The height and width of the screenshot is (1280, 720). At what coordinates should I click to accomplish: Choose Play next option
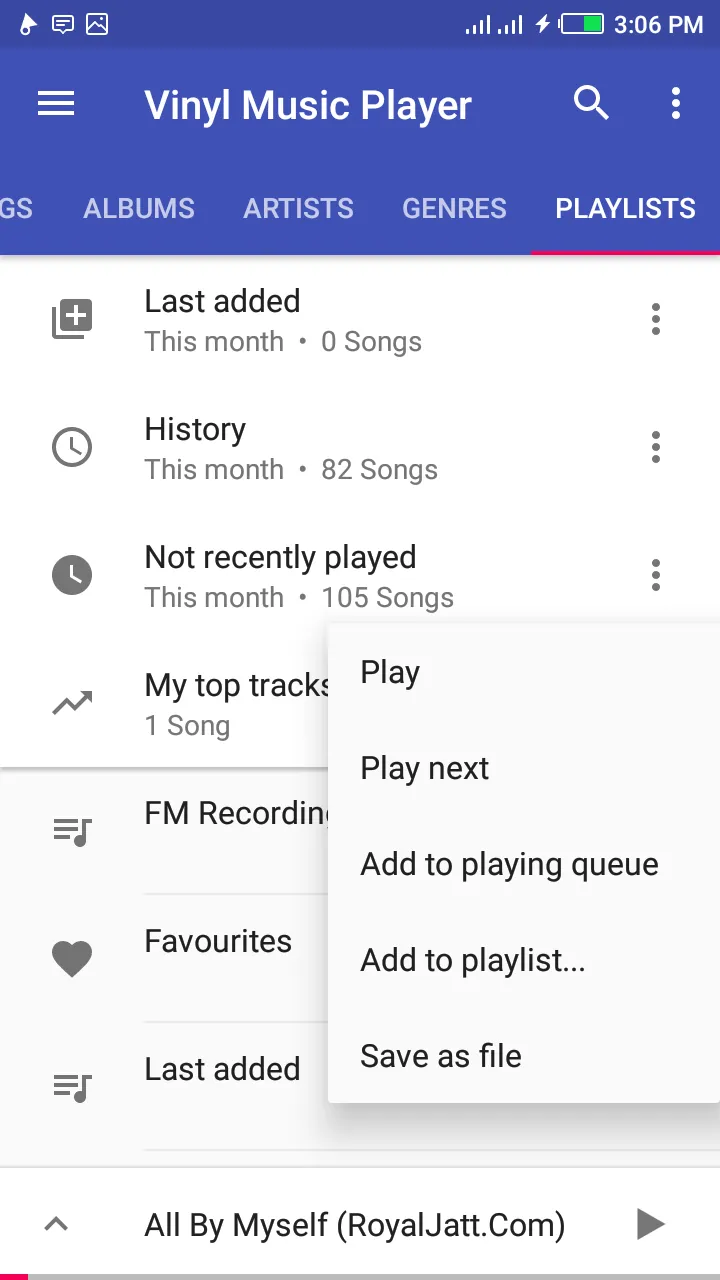pos(425,768)
